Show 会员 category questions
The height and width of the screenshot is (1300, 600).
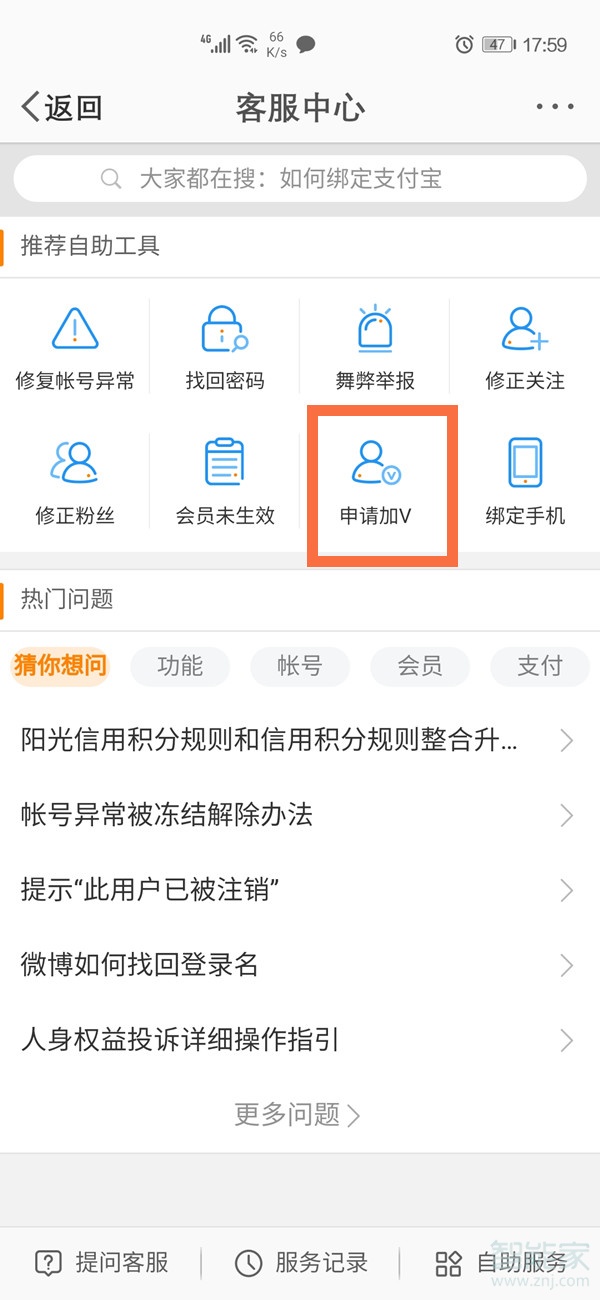tap(420, 666)
